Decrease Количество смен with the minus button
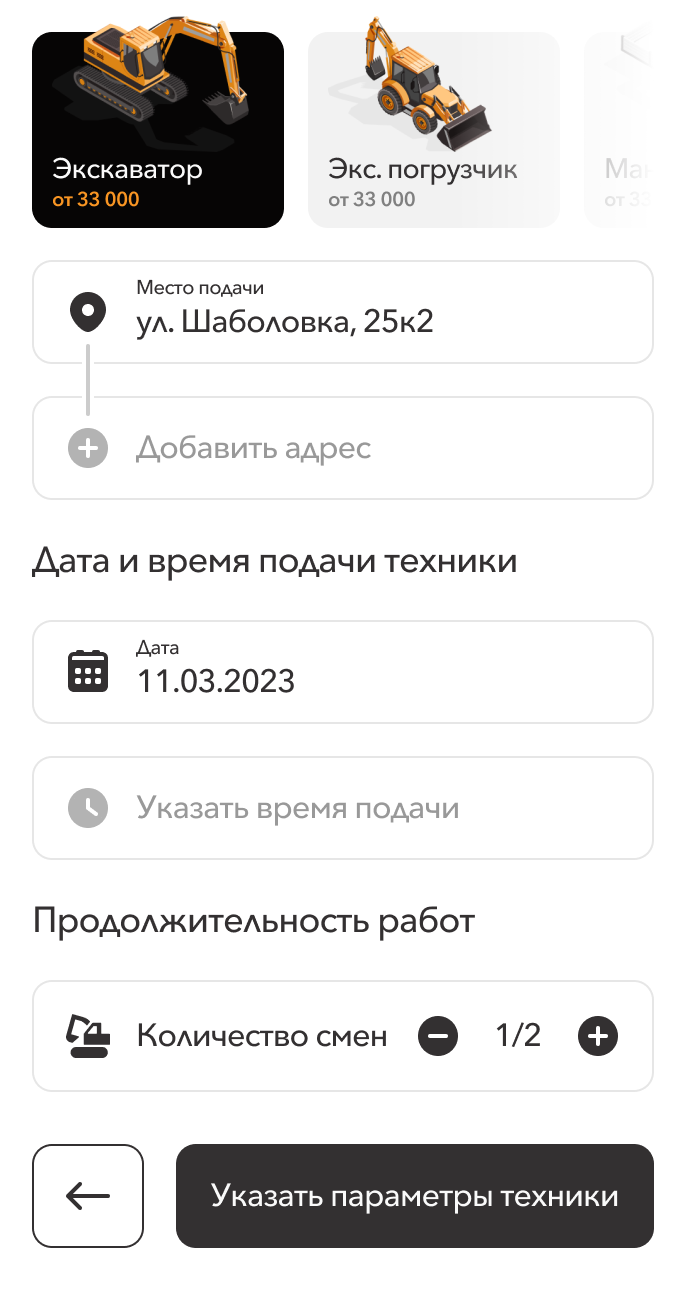Screen dimensions: 686x1304 point(438,1036)
